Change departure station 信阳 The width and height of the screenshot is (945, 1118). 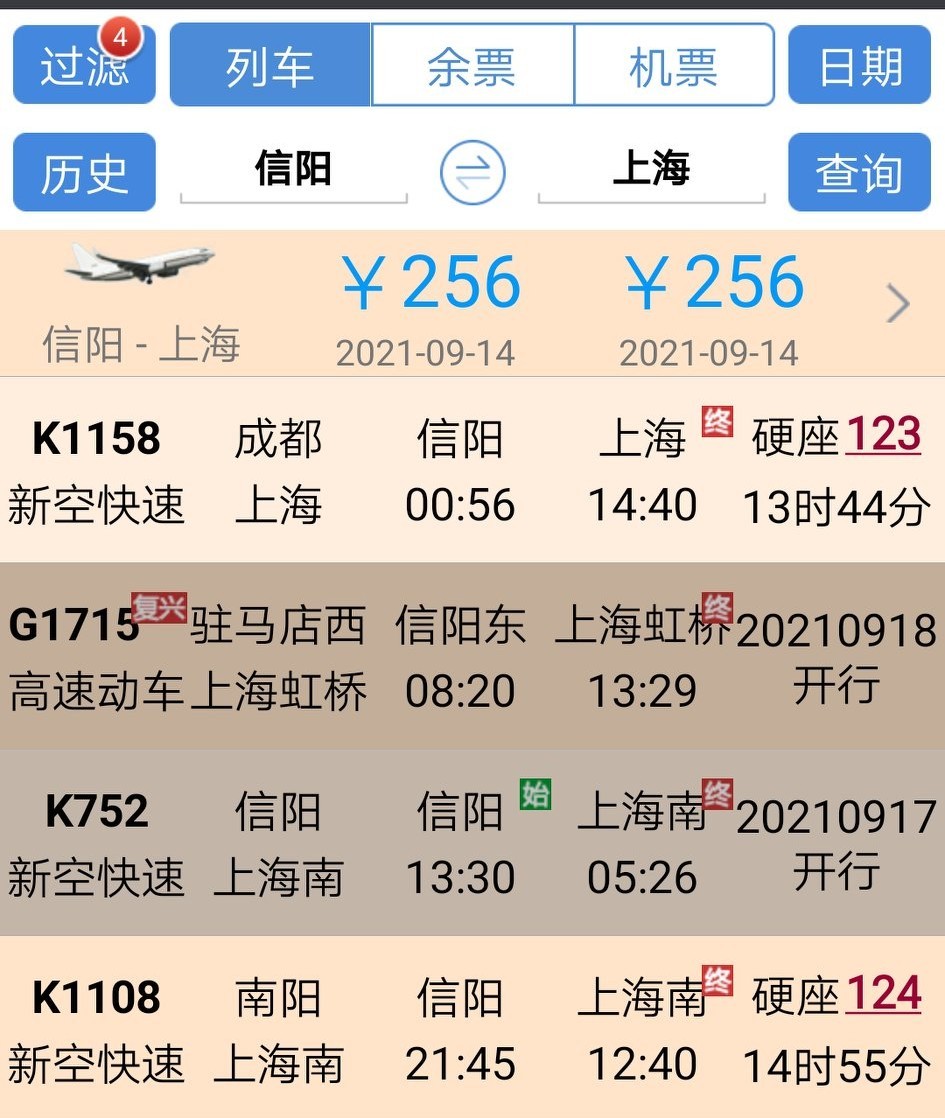coord(293,170)
